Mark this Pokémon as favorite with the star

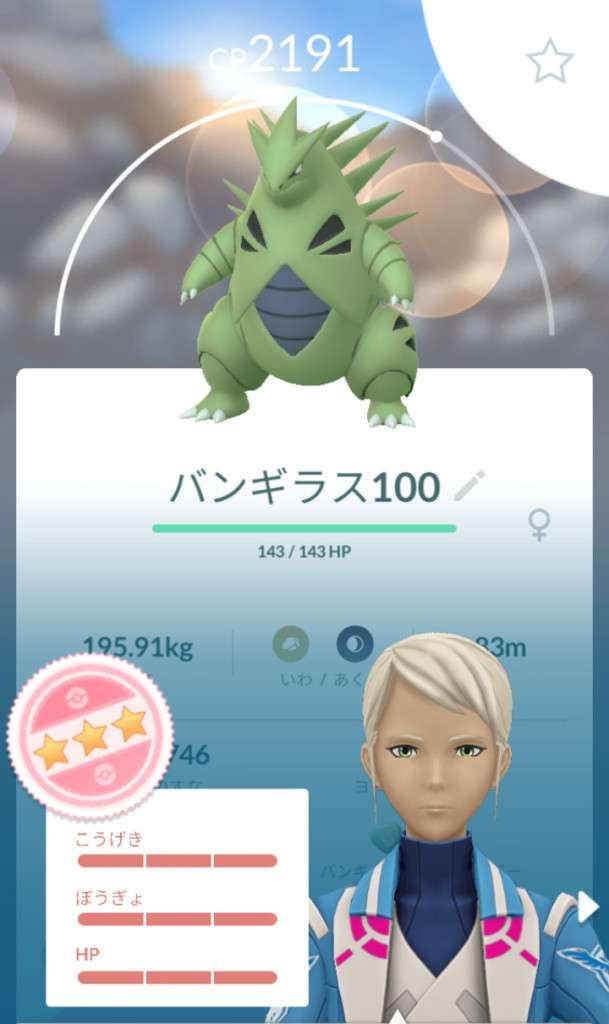pos(549,62)
